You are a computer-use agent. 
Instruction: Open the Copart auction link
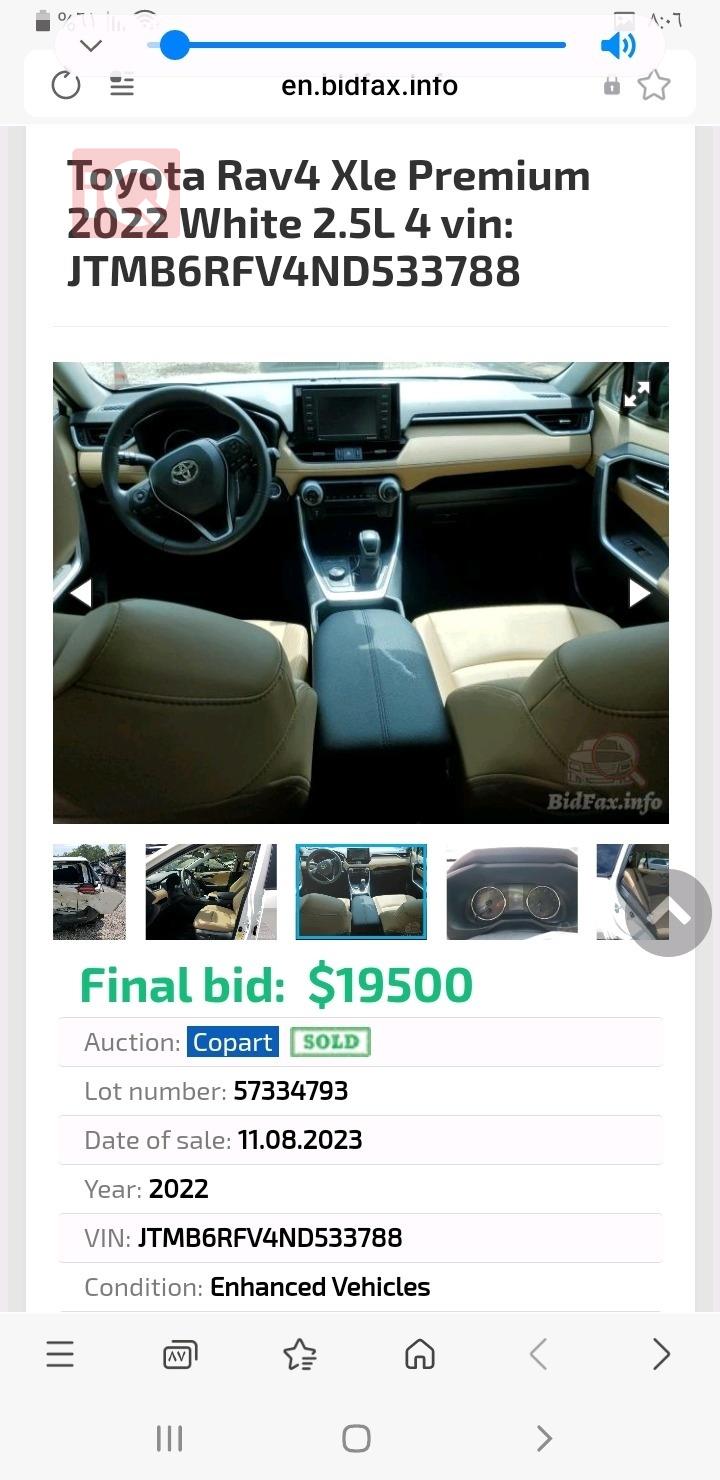tap(232, 1042)
